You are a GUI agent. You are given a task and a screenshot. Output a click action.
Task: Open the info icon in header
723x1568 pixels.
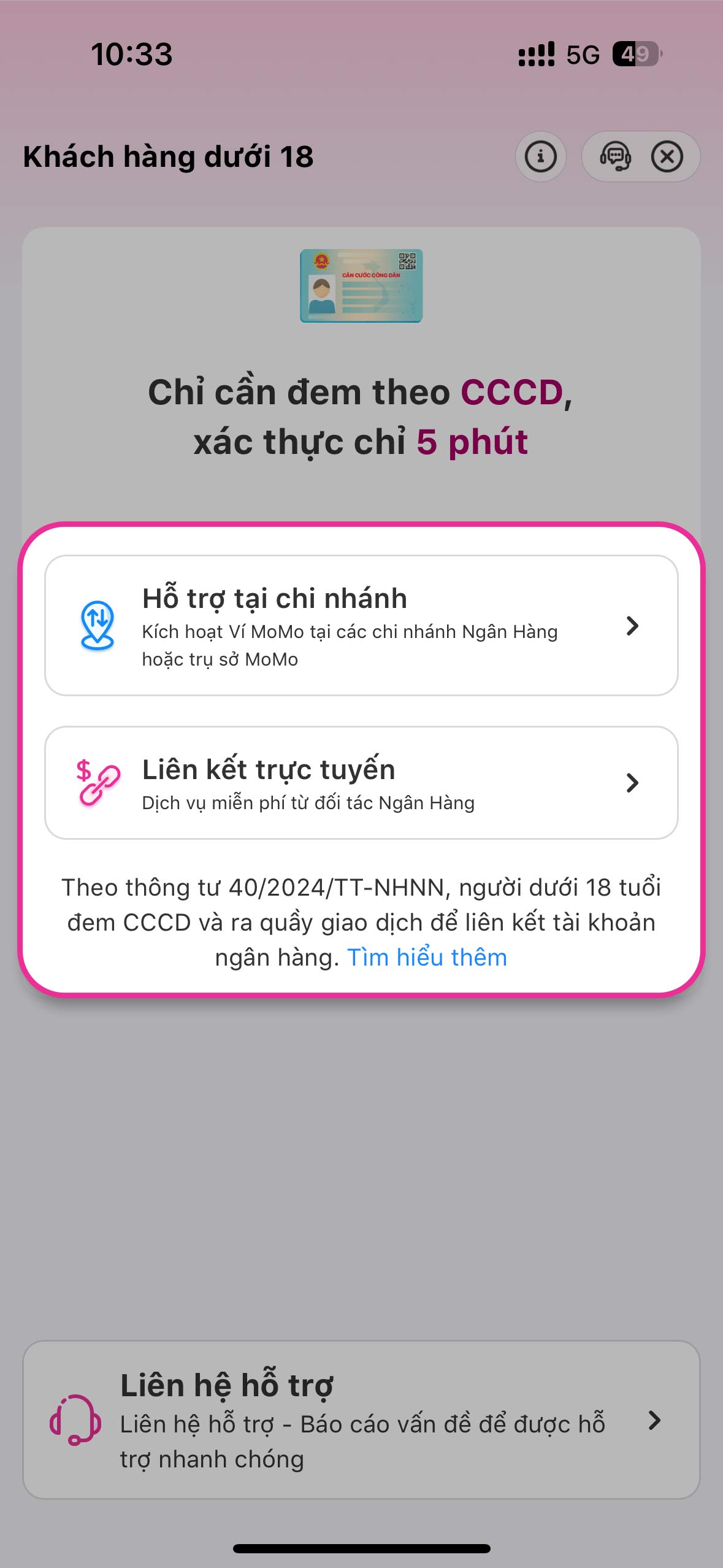tap(540, 156)
